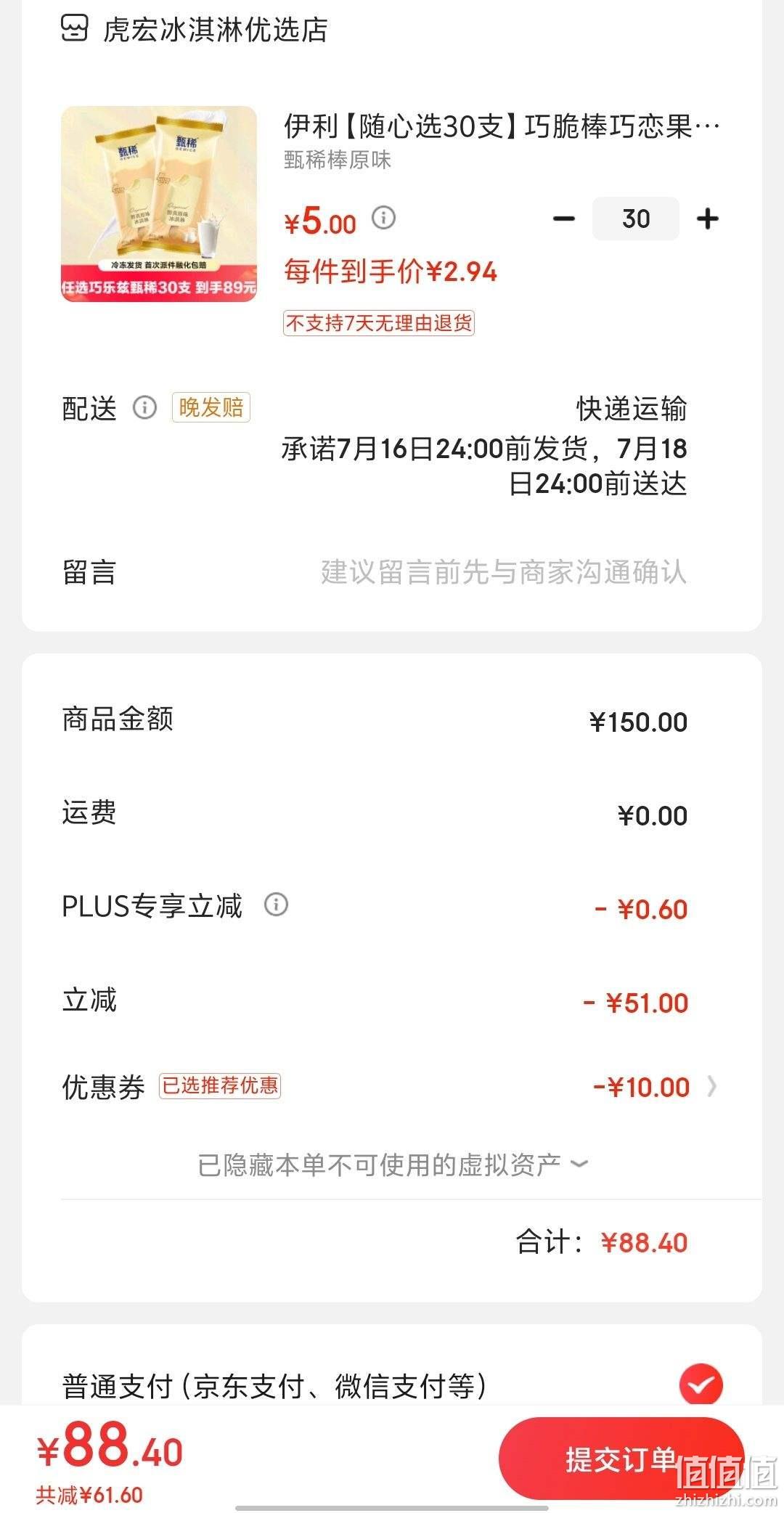Expand 已隐藏本单不可使用的虚拟资产

pyautogui.click(x=393, y=1165)
